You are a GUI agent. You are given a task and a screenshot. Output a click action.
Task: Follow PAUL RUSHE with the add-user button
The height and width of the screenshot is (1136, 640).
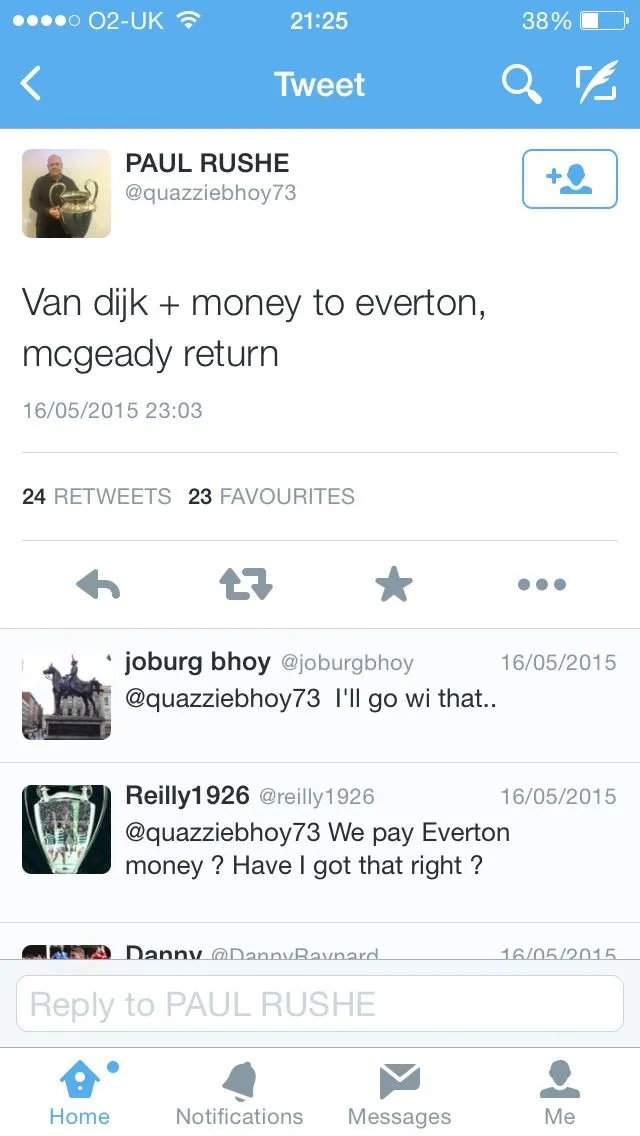click(569, 179)
